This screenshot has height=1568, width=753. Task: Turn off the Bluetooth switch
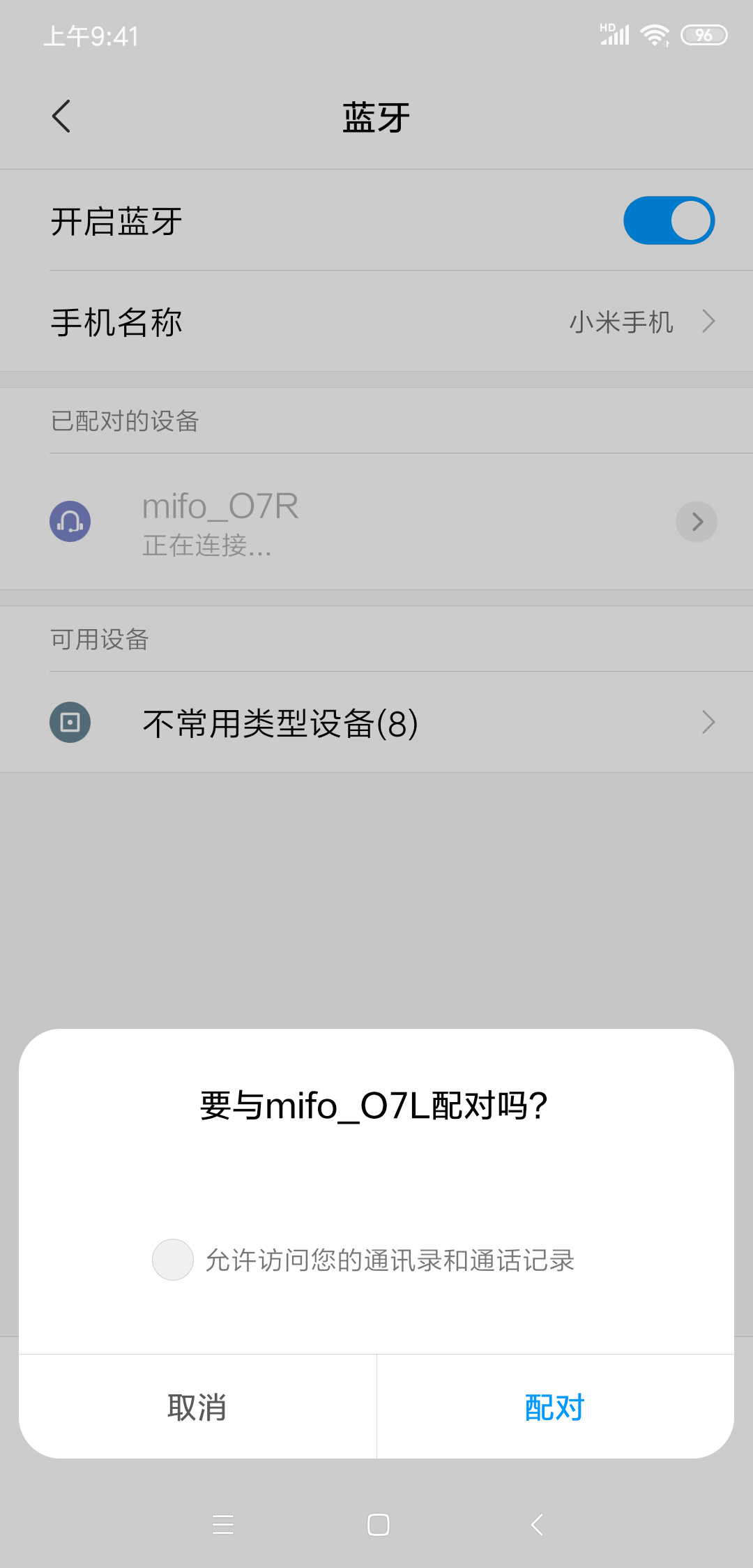[669, 221]
